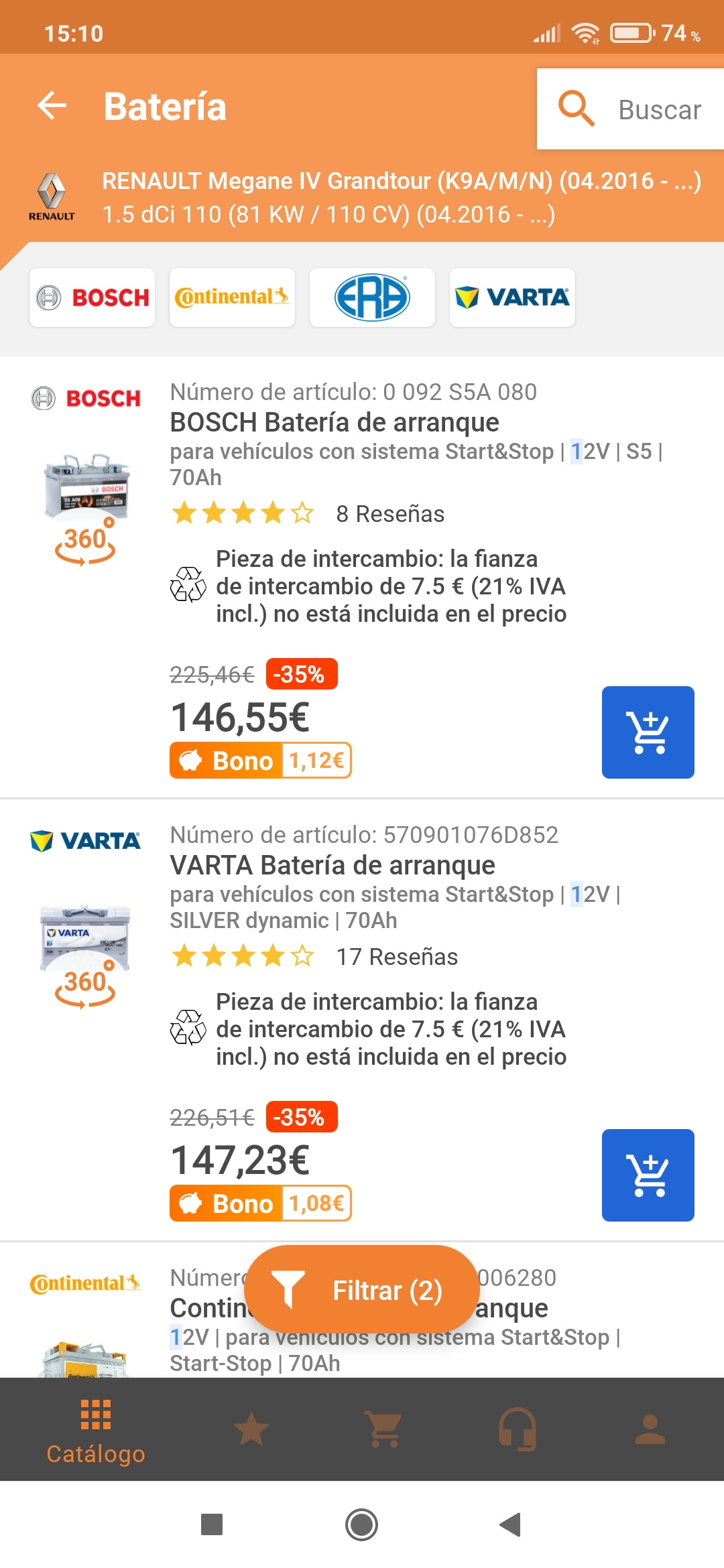The width and height of the screenshot is (724, 1568).
Task: Filter by the Bosch brand chip
Action: [92, 298]
